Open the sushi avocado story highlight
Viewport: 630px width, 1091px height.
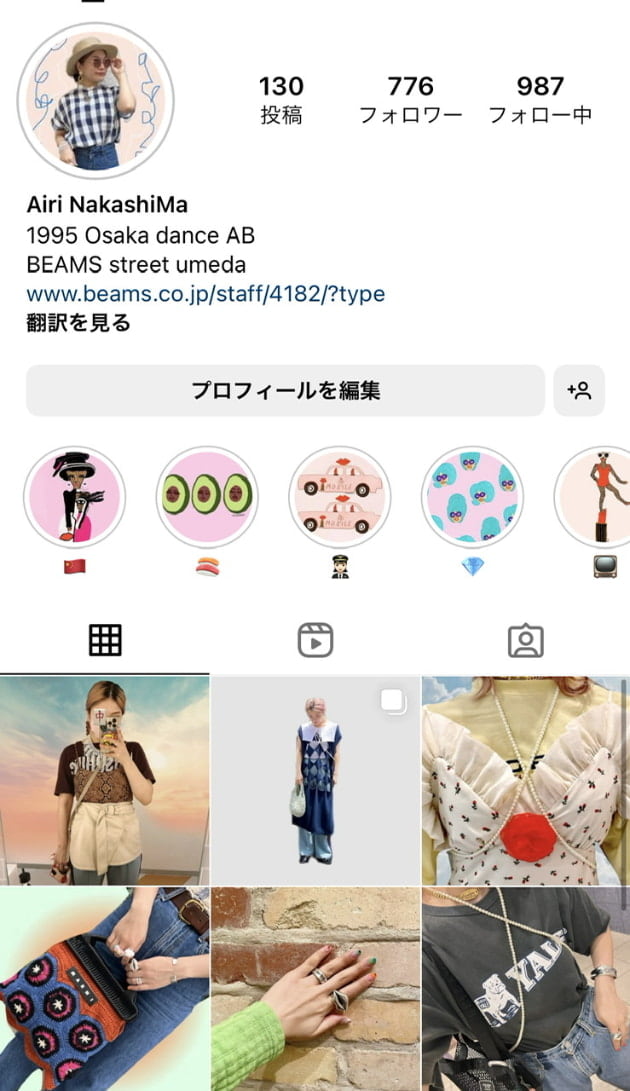click(207, 497)
